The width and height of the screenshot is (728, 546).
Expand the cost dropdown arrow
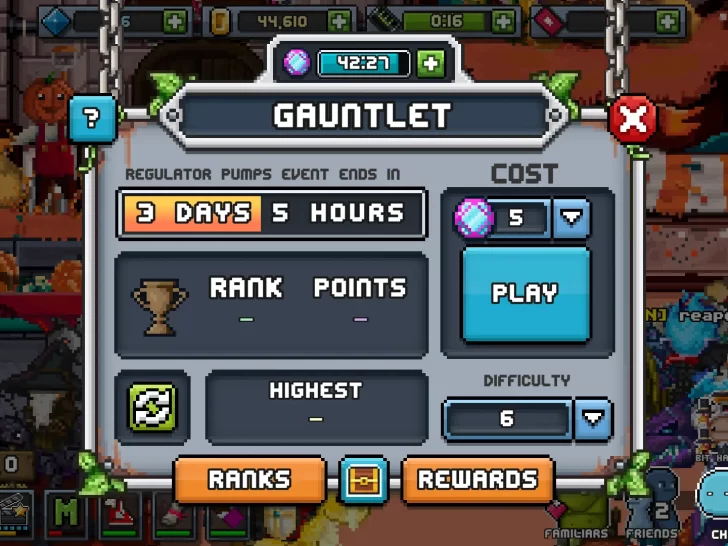pyautogui.click(x=572, y=217)
